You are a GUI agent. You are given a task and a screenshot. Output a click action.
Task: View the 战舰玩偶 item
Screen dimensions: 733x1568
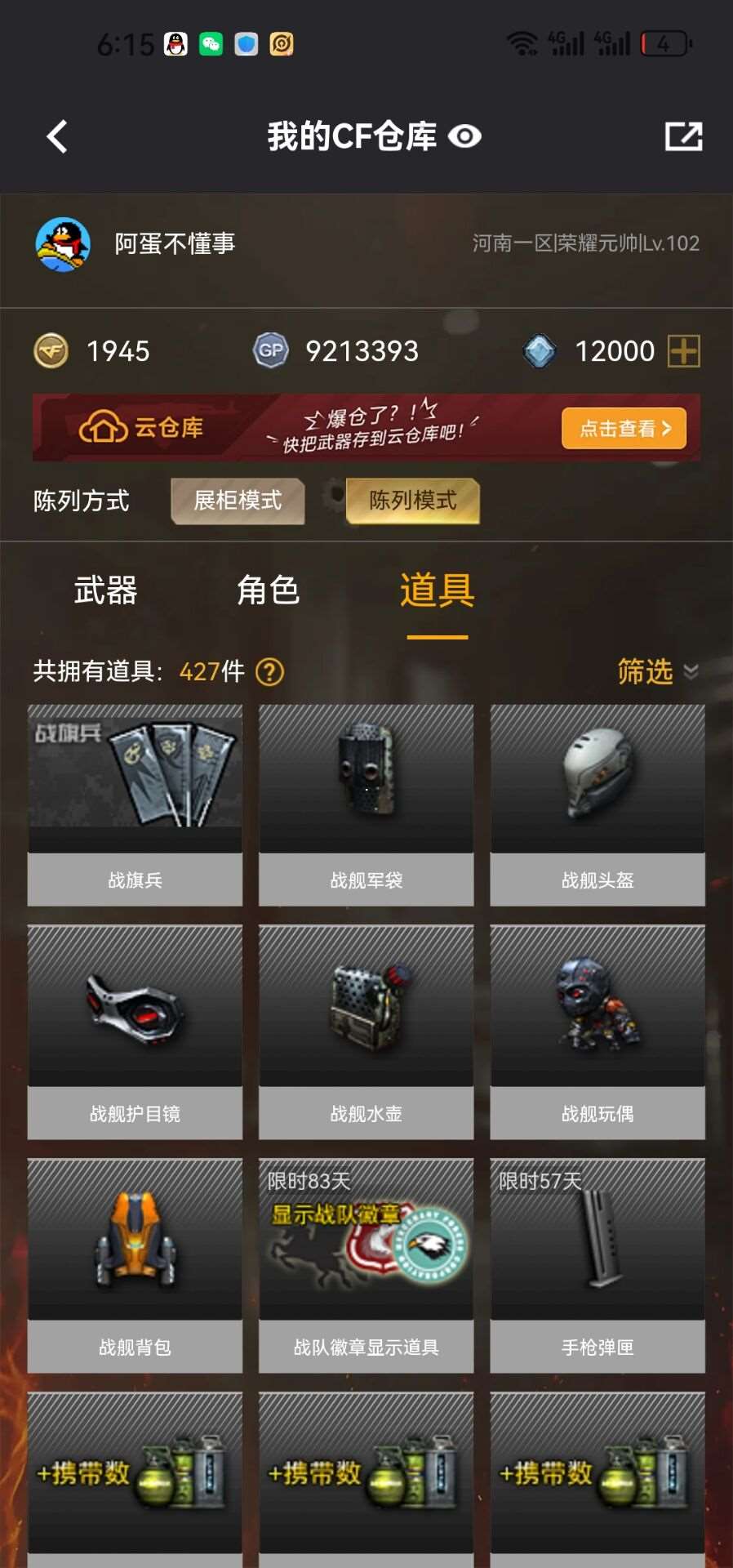tap(597, 1031)
